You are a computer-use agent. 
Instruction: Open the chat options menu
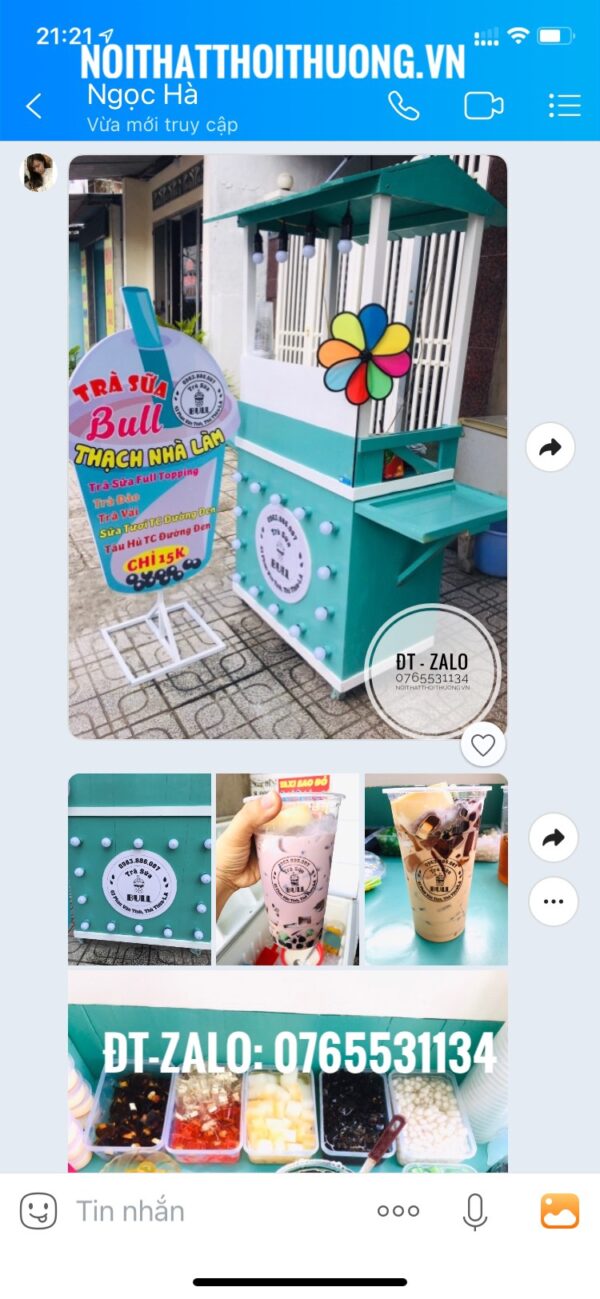(564, 106)
